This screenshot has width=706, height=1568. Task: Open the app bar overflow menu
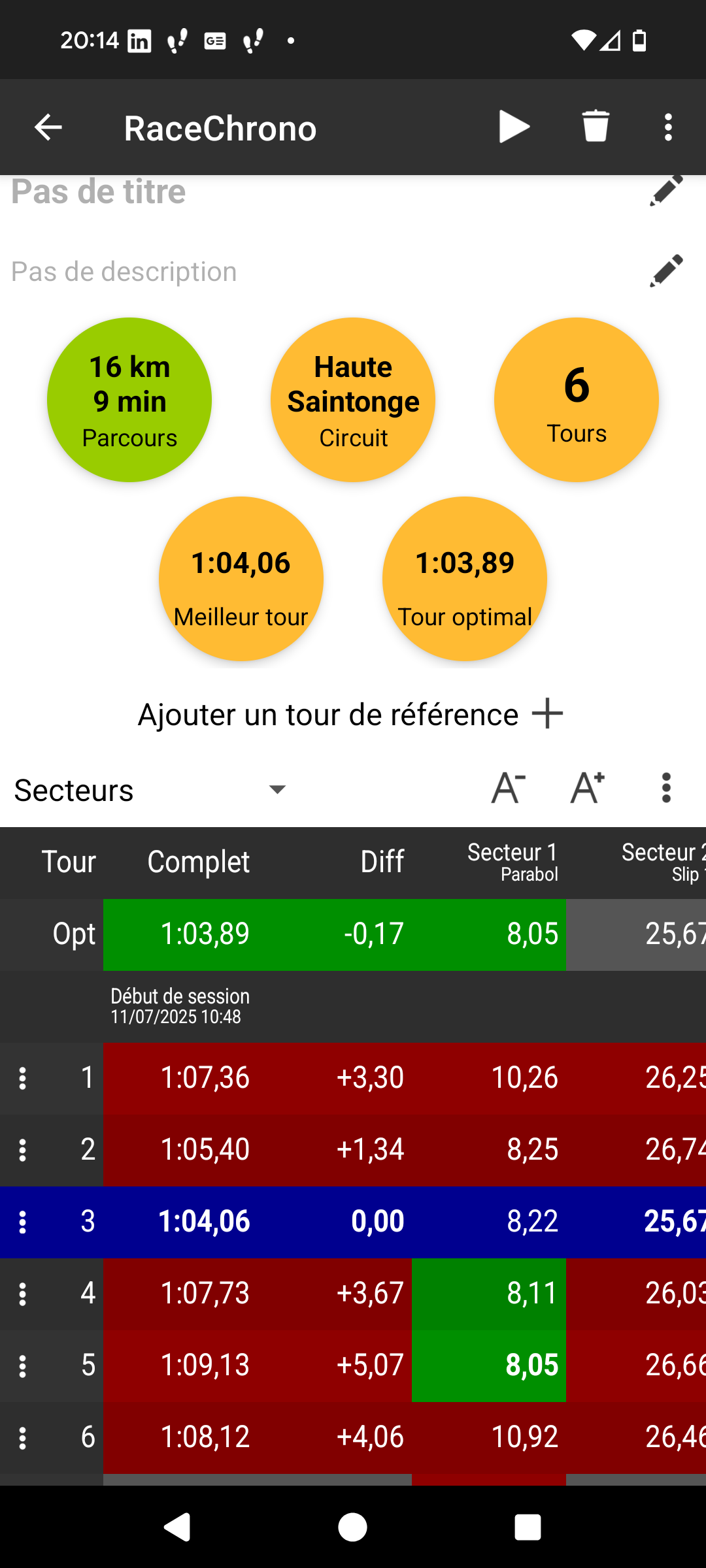point(667,127)
